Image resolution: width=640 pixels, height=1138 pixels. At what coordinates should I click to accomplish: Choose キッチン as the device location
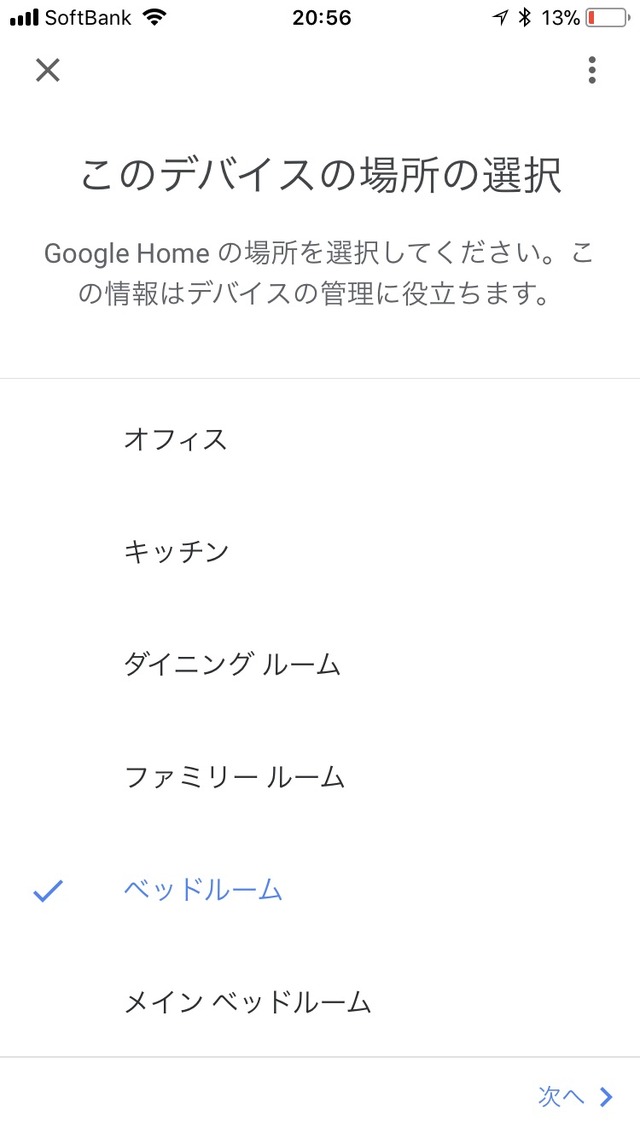320,552
